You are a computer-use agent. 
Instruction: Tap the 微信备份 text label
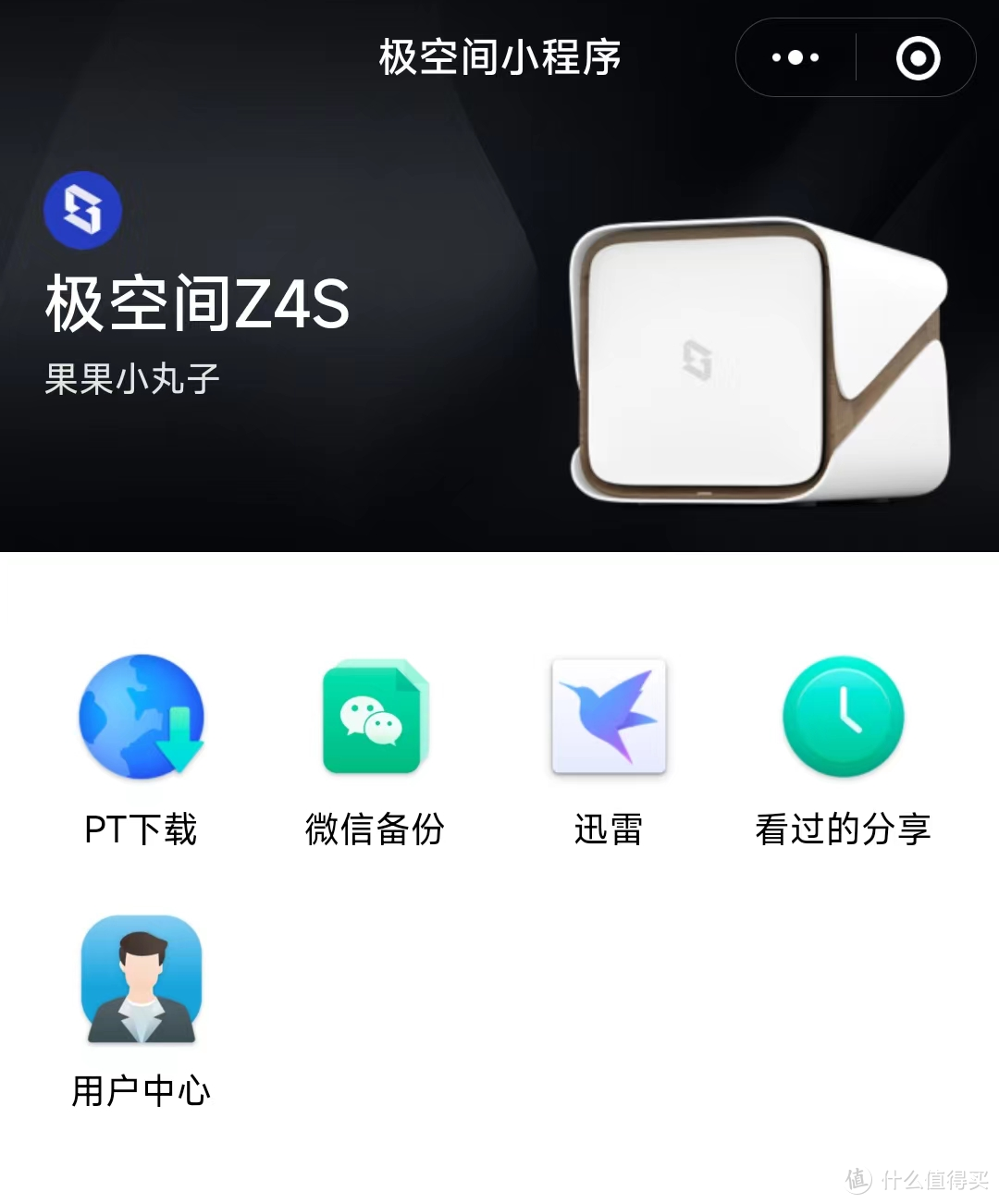pos(375,830)
